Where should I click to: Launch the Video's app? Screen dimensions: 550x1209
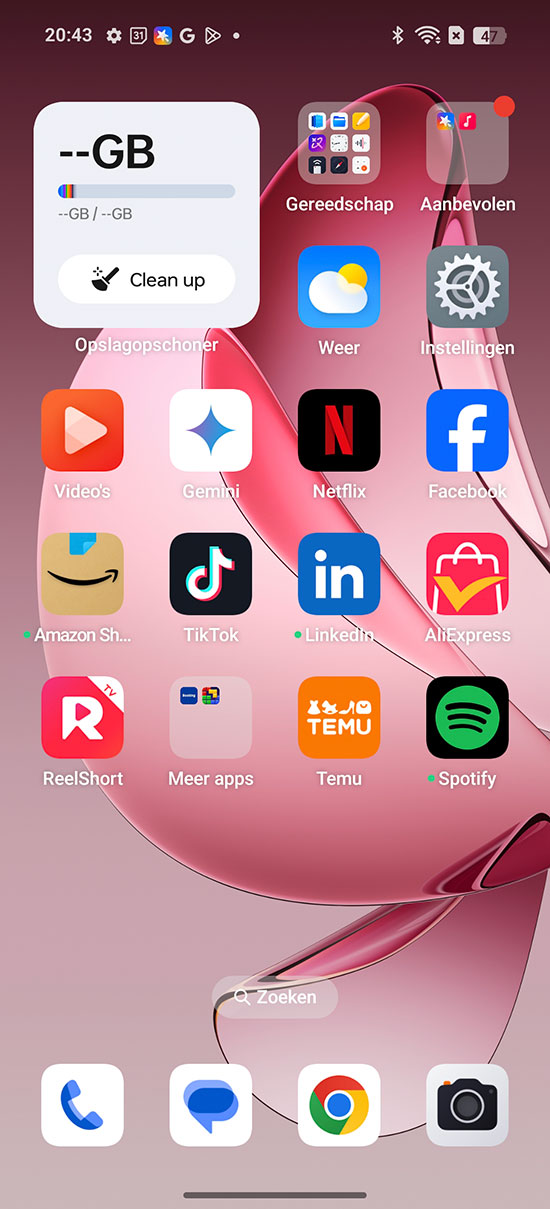(82, 430)
